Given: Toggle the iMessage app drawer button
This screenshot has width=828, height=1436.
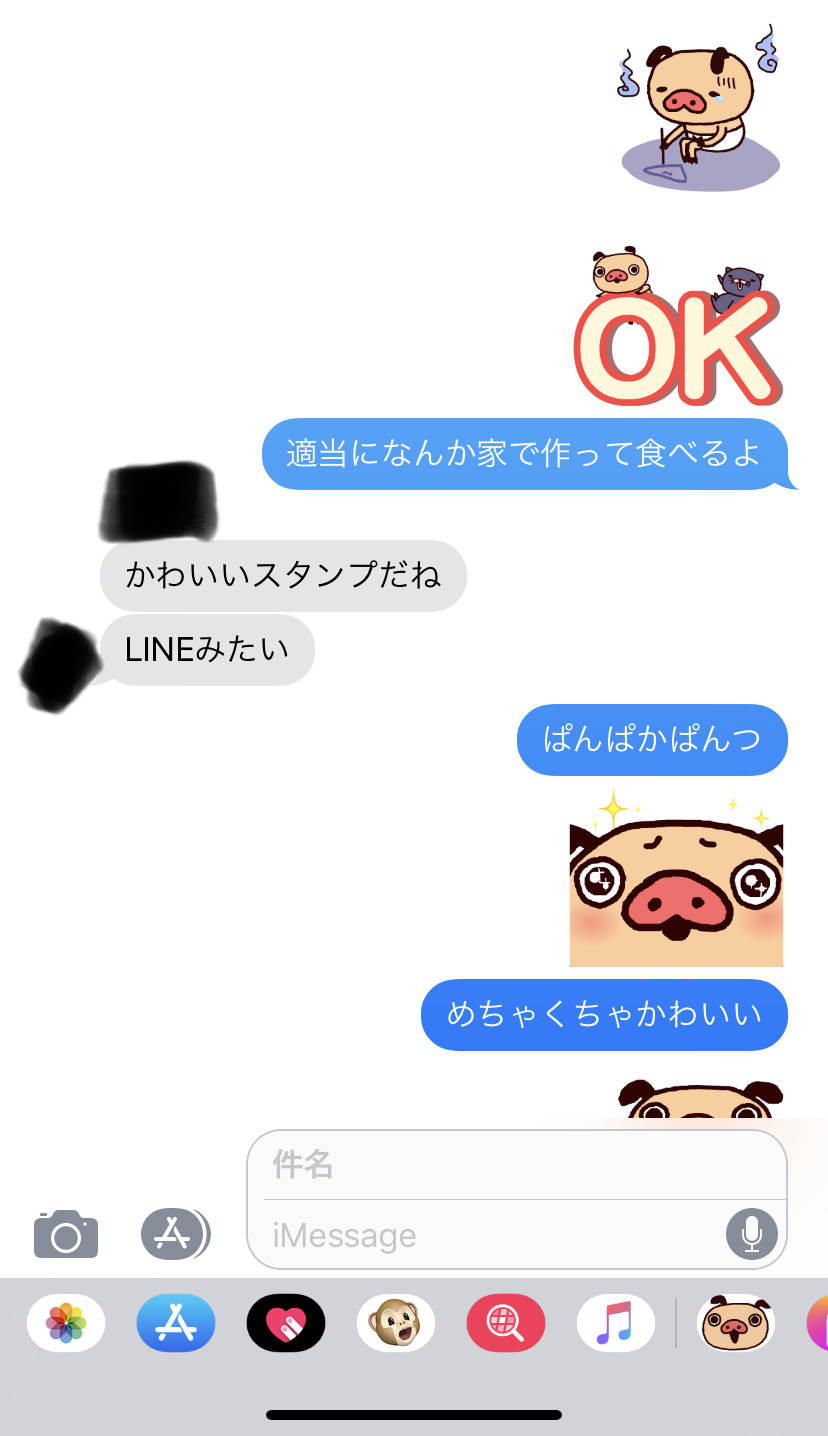Looking at the screenshot, I should point(175,1234).
